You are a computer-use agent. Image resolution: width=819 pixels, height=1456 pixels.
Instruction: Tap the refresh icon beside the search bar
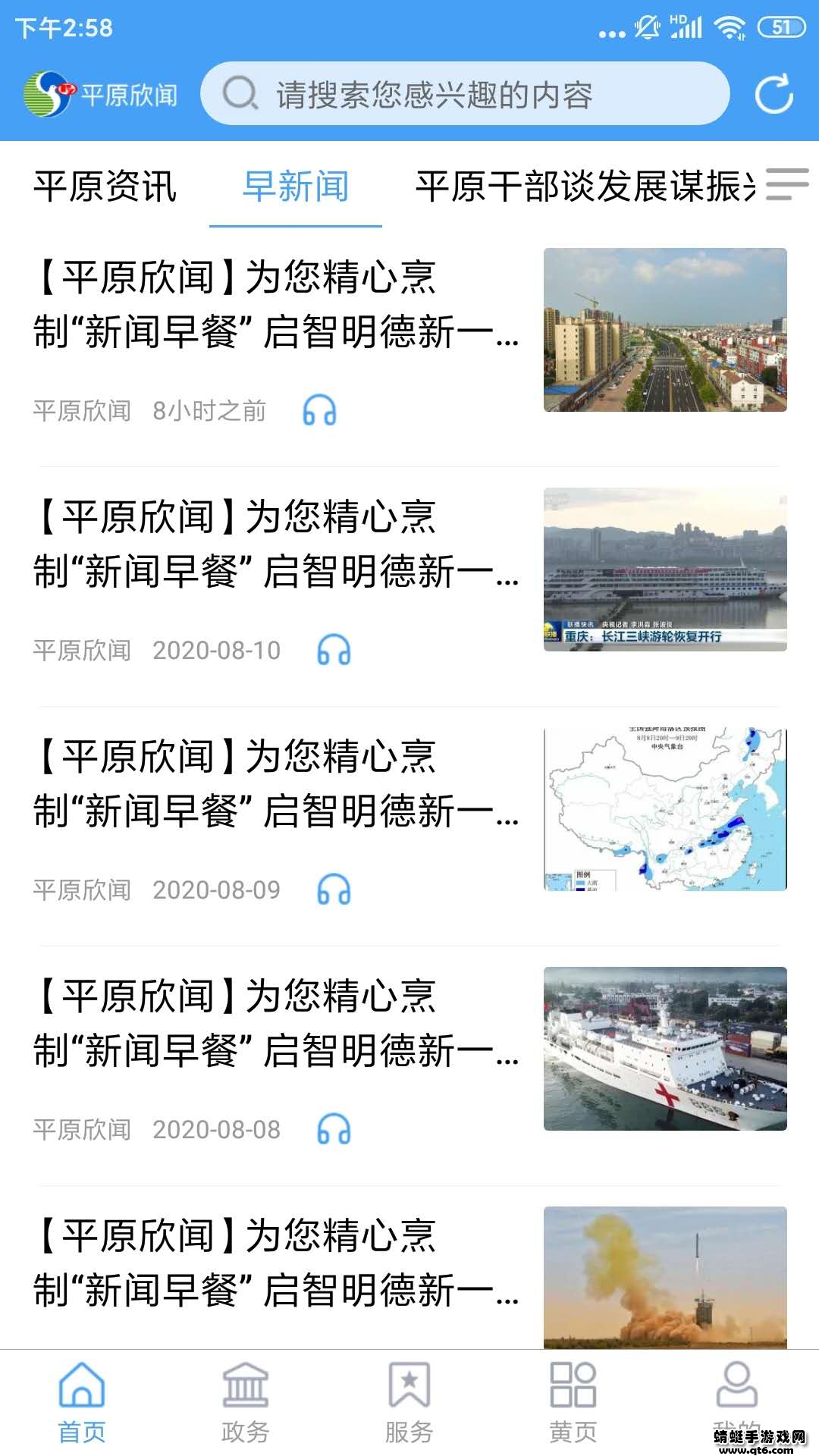(773, 95)
